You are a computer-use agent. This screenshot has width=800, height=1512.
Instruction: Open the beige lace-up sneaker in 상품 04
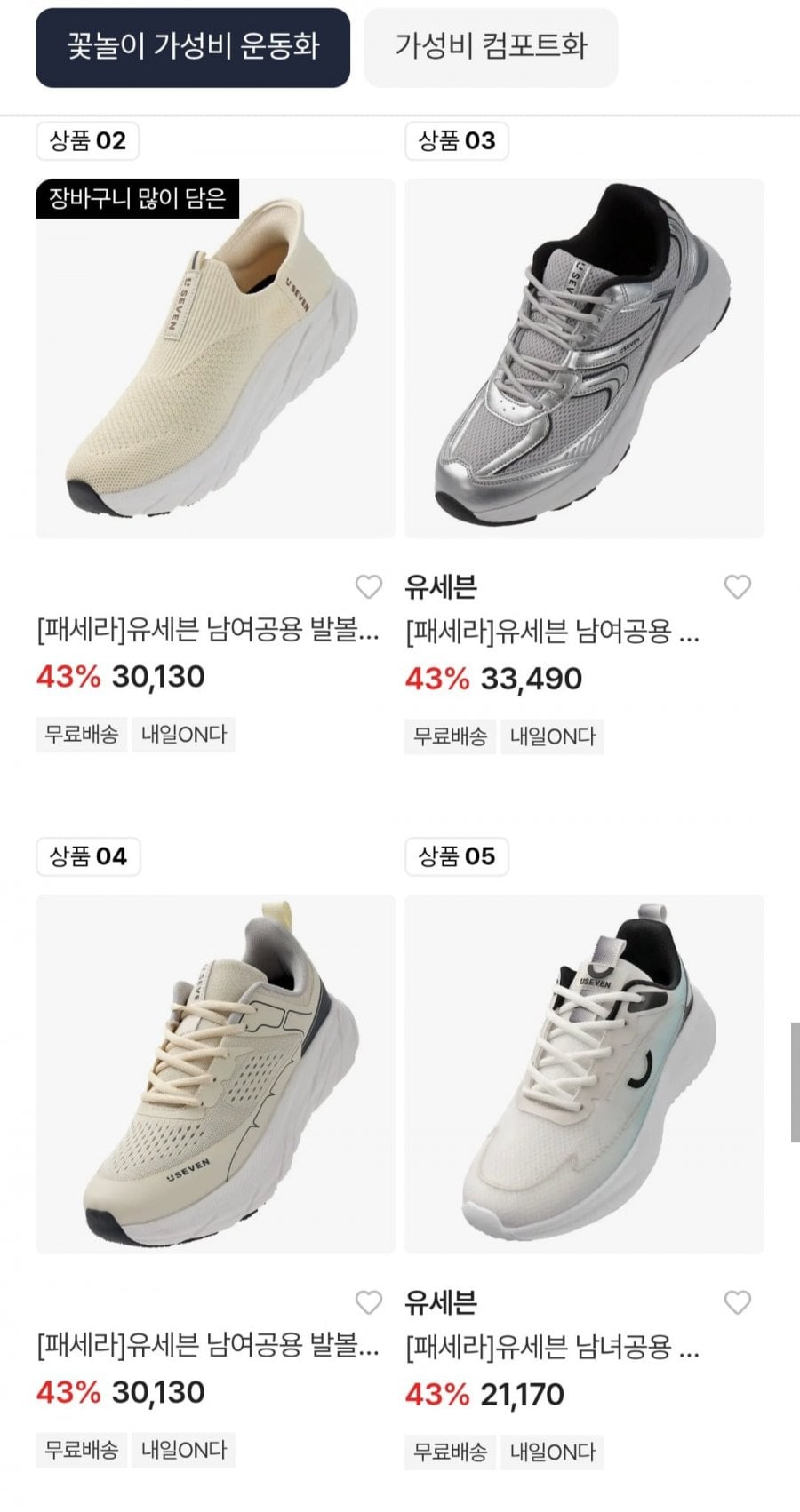click(215, 1074)
